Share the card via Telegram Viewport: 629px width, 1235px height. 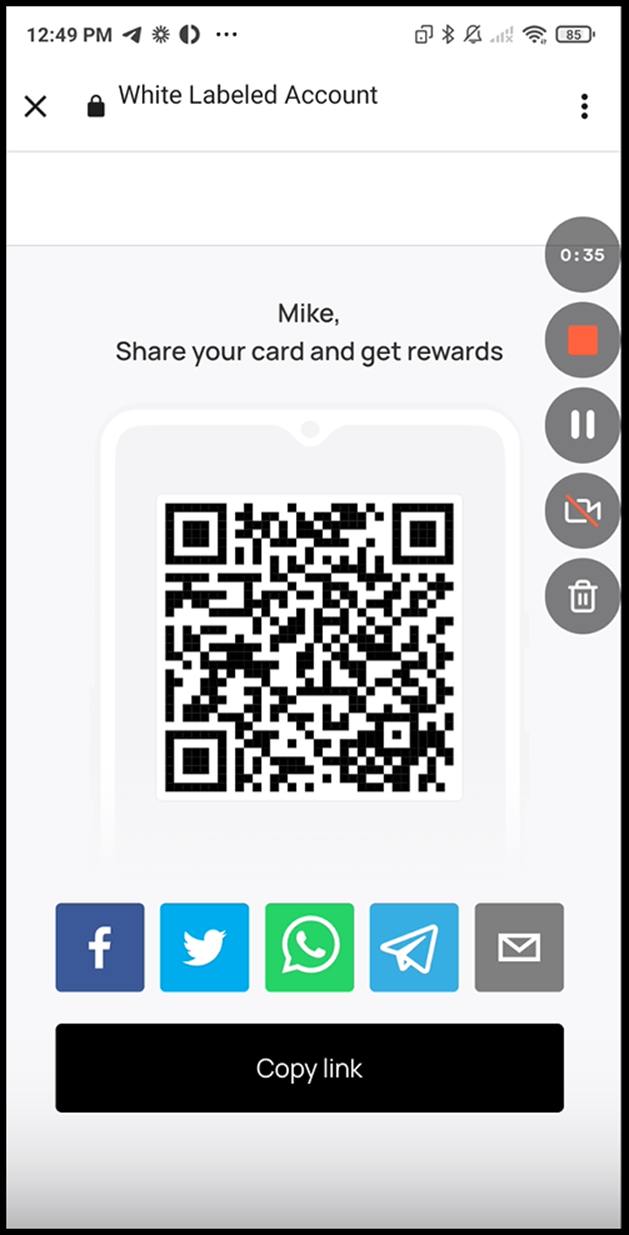414,947
